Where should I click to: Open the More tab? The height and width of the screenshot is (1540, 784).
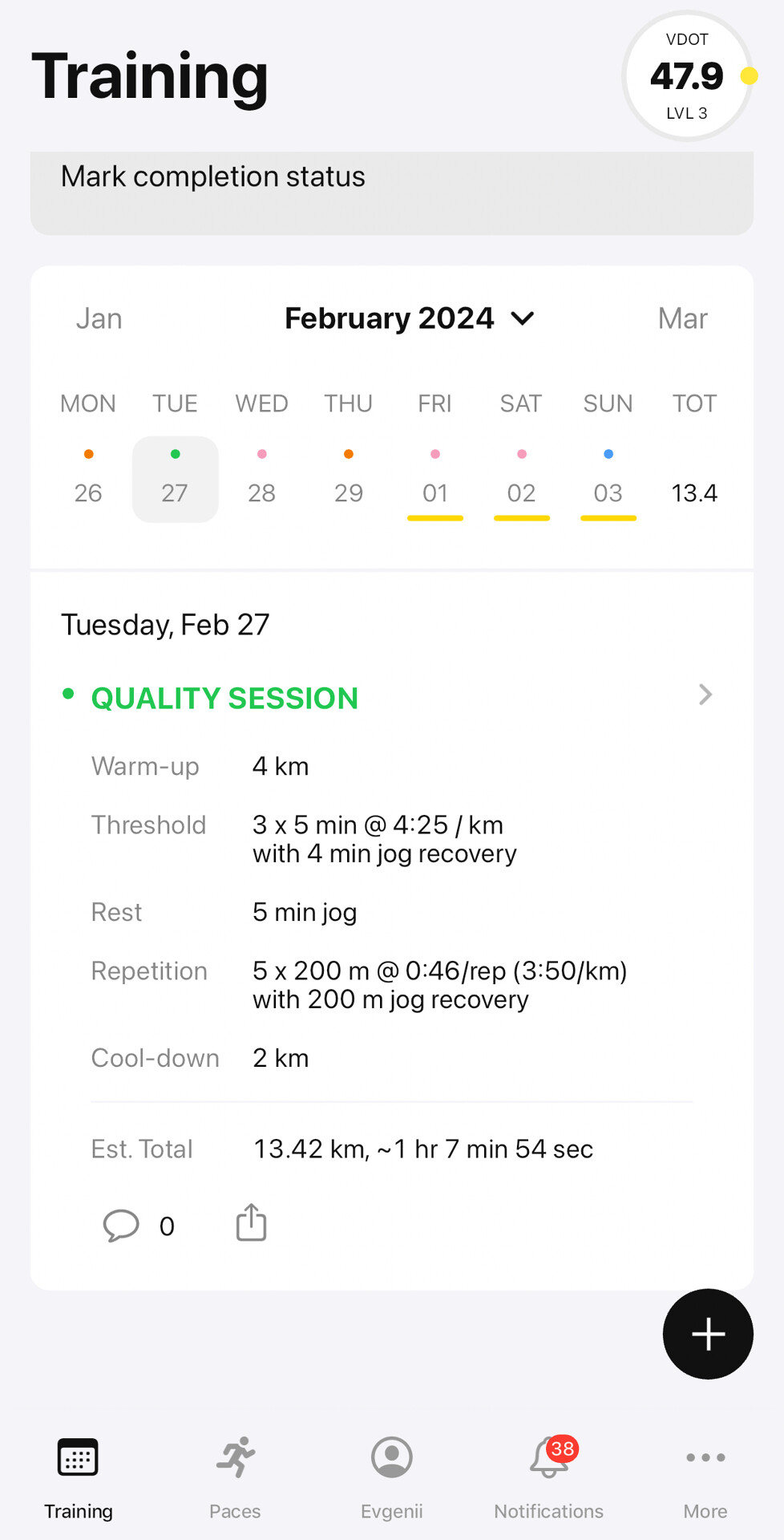705,1478
